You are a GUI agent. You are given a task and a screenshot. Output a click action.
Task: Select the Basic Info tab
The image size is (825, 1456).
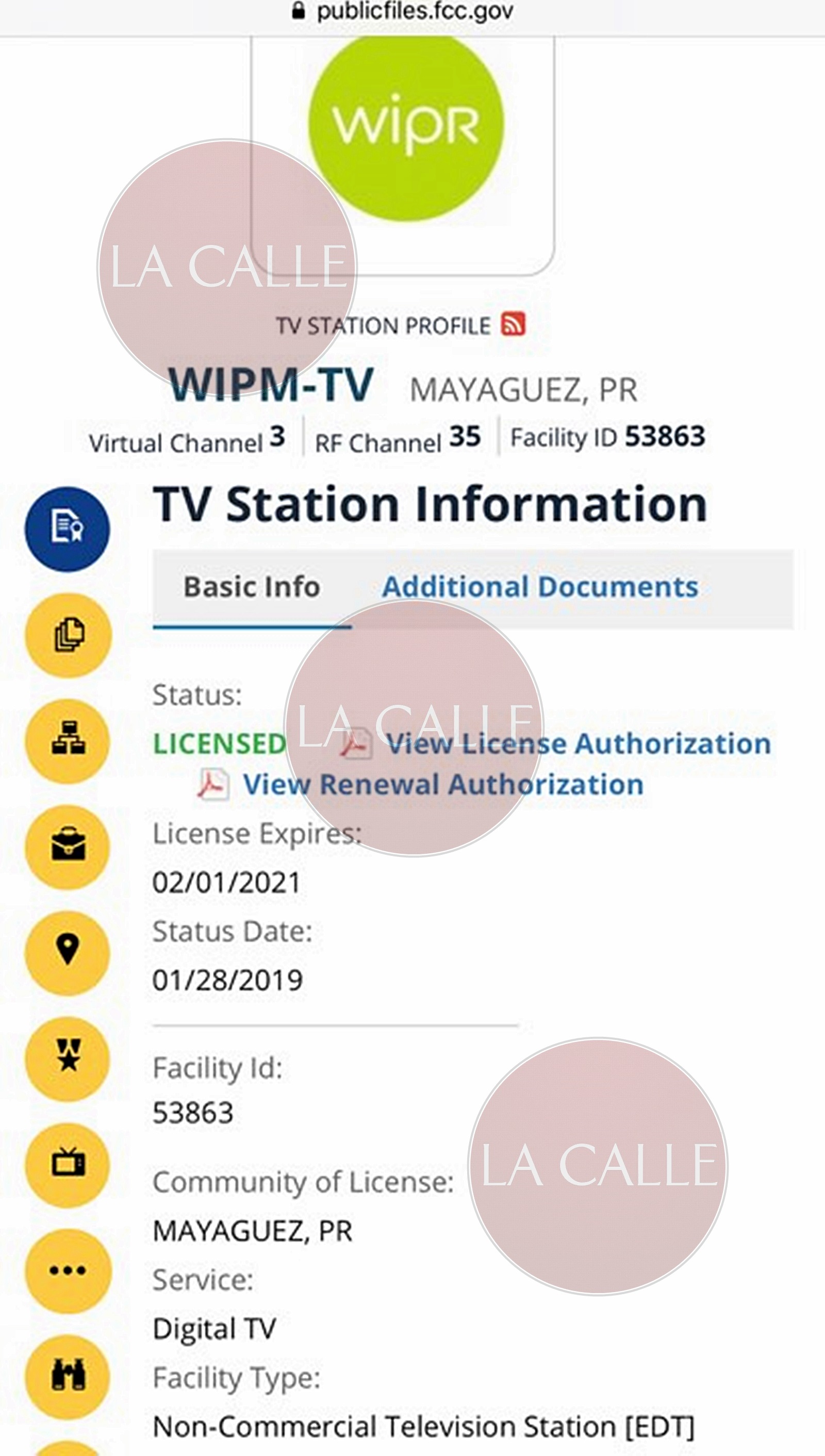click(252, 587)
